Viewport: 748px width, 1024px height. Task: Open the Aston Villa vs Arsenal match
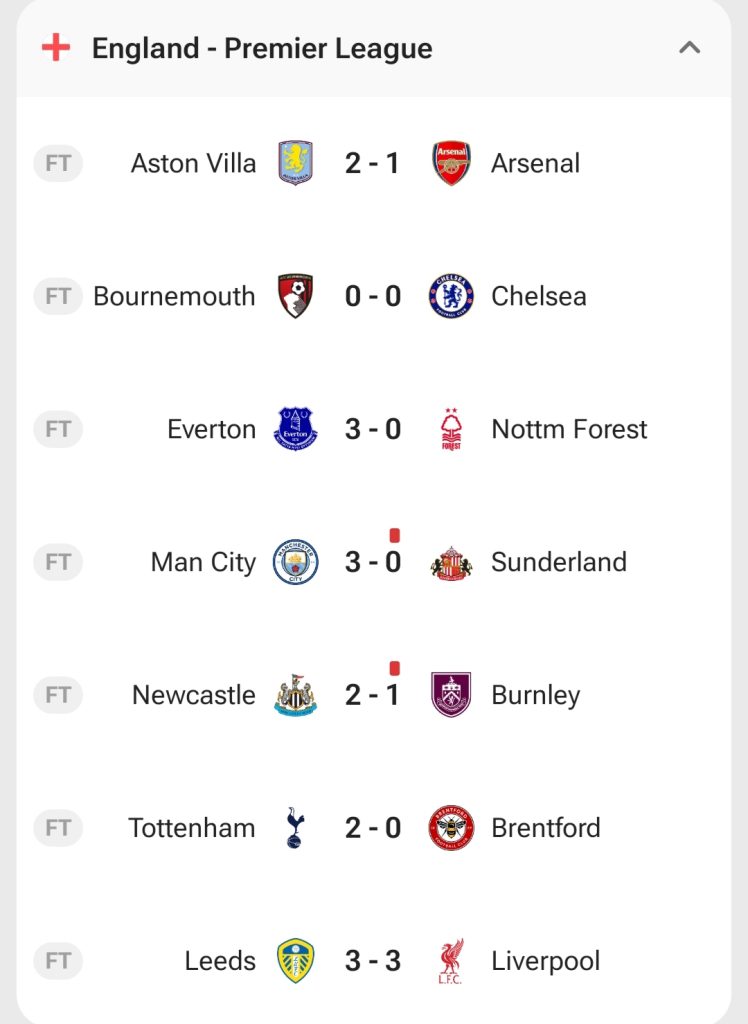[x=372, y=163]
